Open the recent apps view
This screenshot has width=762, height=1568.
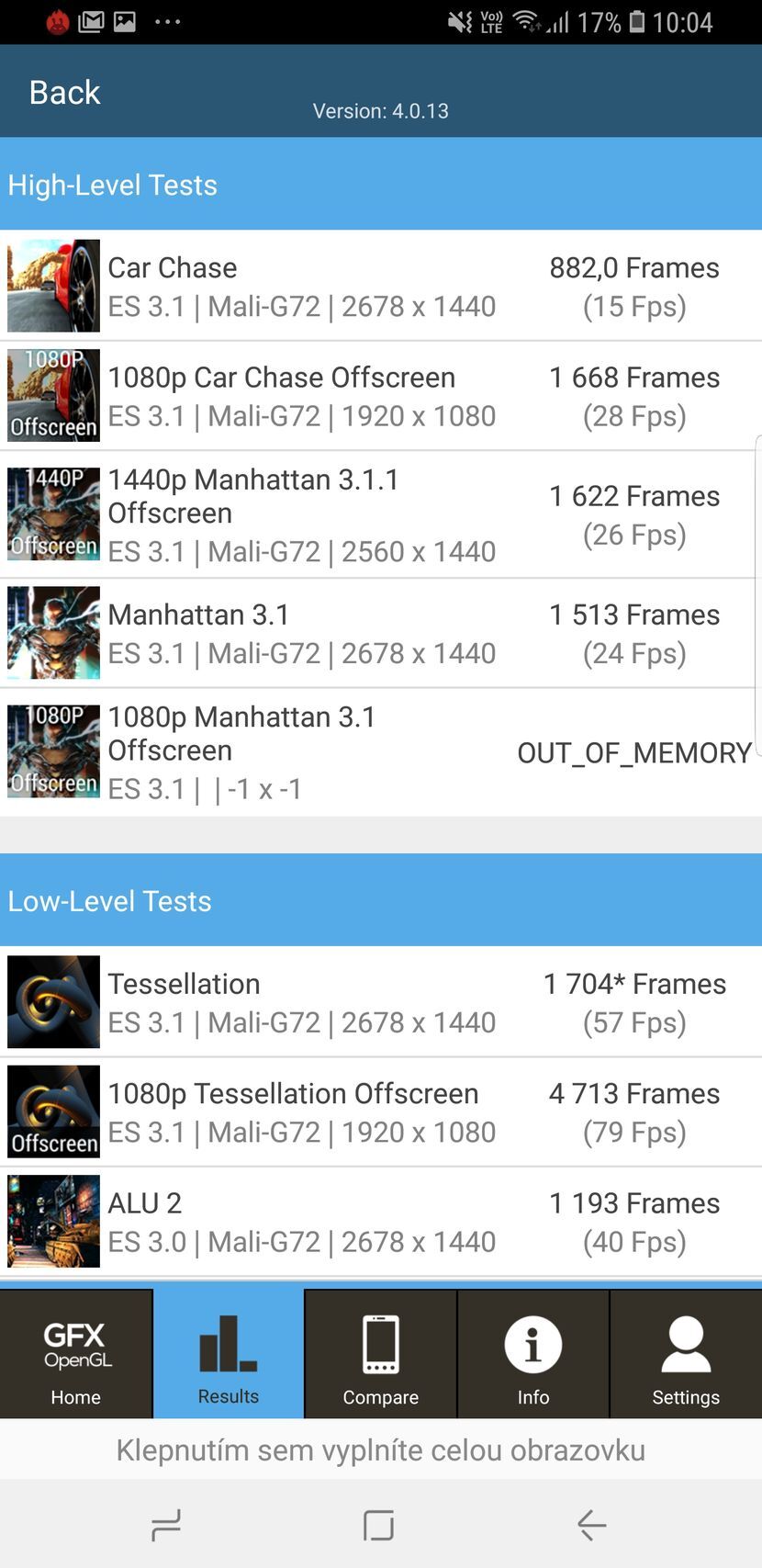click(166, 1525)
